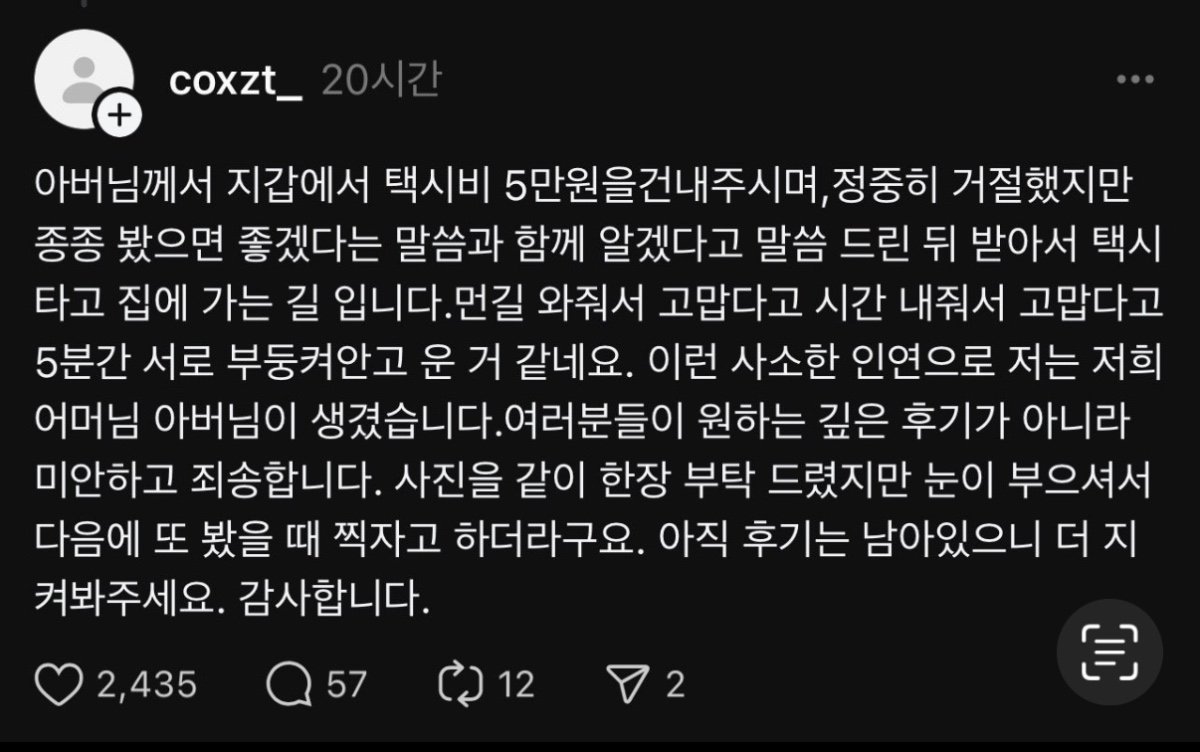Viewport: 1200px width, 752px height.
Task: Open the post's three-dot overflow menu
Action: coord(1135,80)
